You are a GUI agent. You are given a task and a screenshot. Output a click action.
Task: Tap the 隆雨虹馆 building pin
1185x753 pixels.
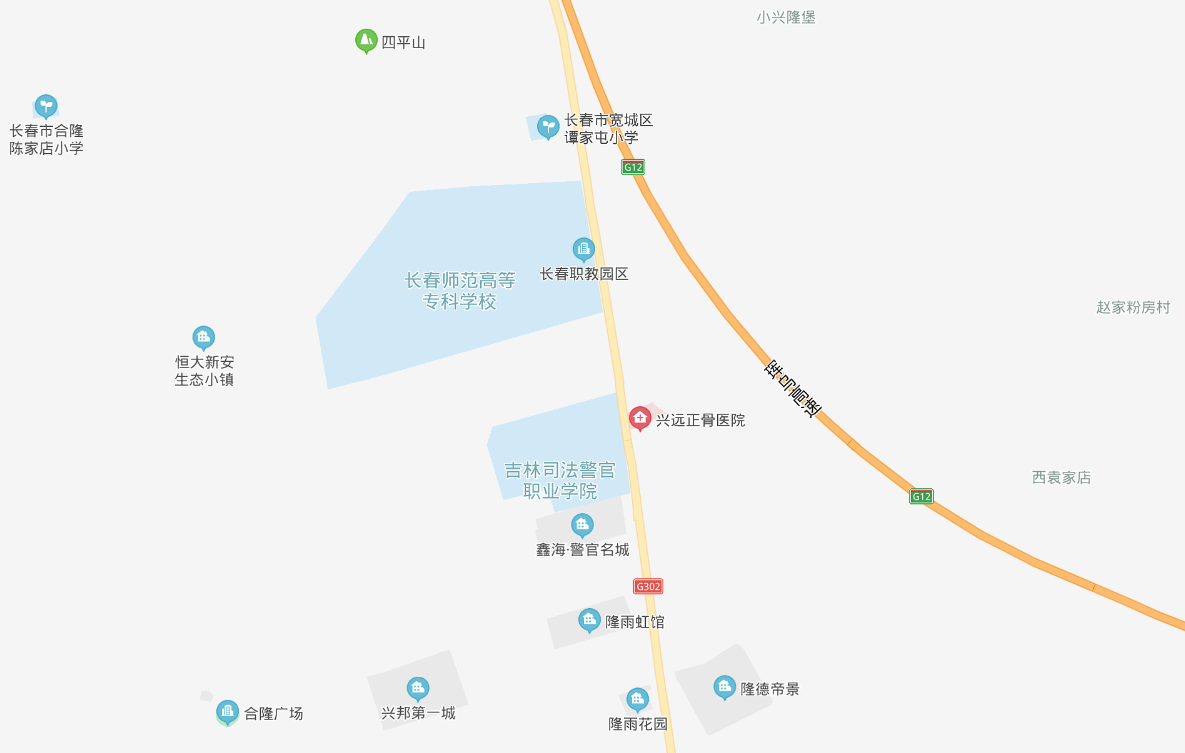tap(590, 620)
